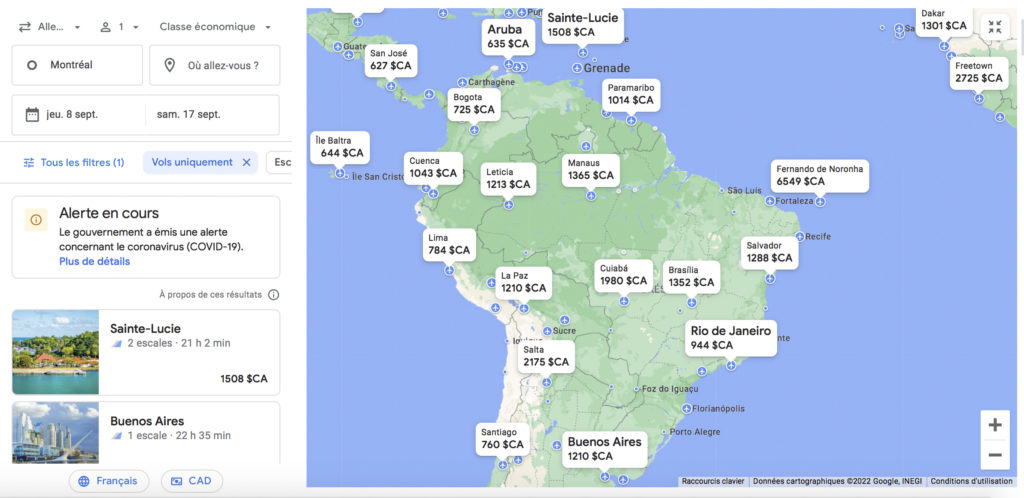Remove the Vols uniquement filter chip
This screenshot has width=1024, height=498.
pos(246,162)
